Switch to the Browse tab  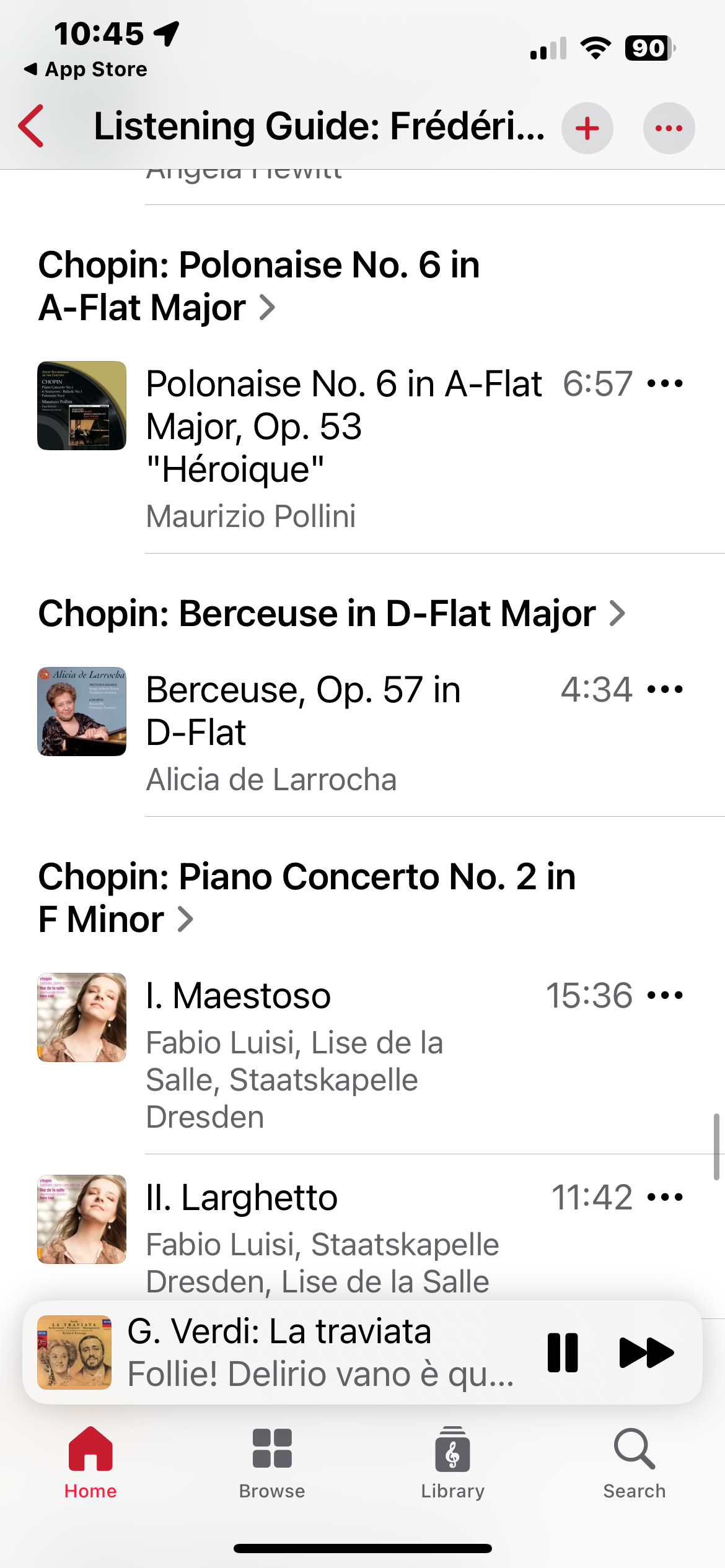coord(272,1462)
